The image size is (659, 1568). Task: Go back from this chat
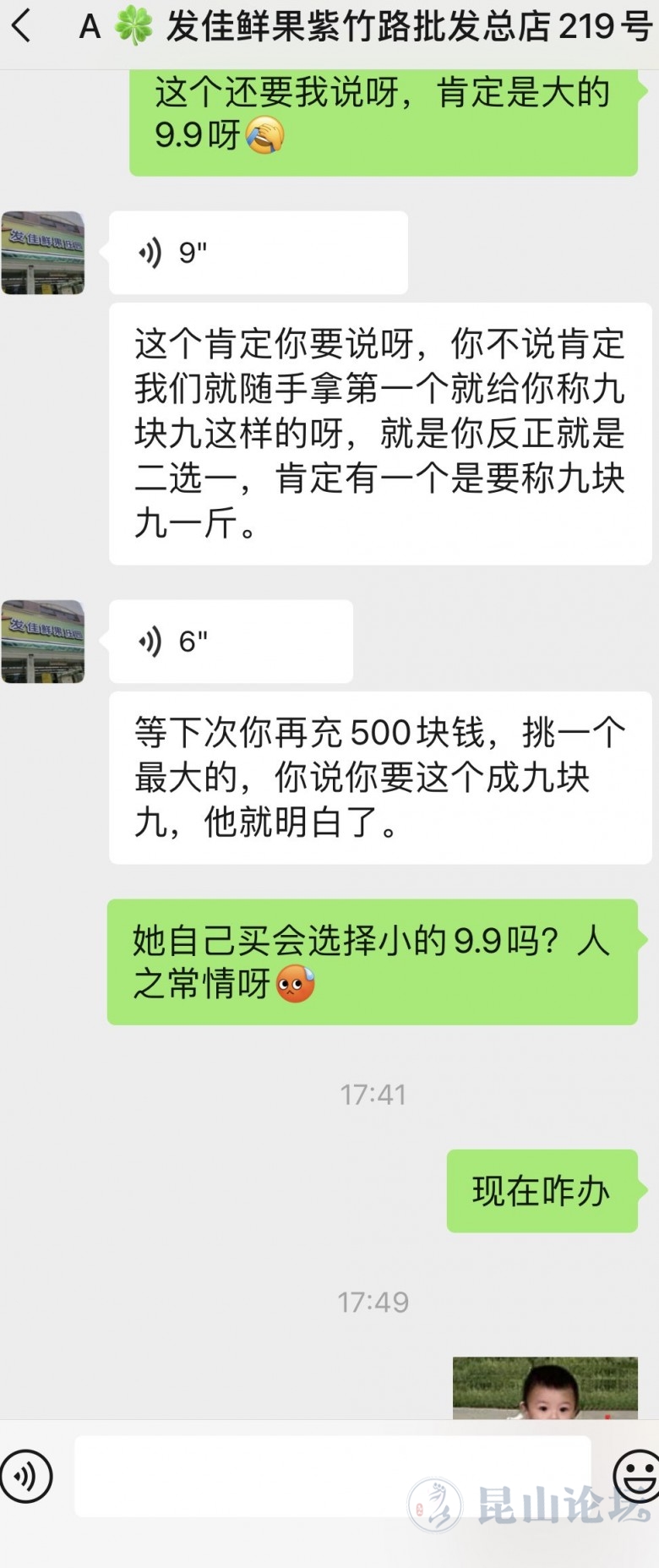tap(23, 26)
